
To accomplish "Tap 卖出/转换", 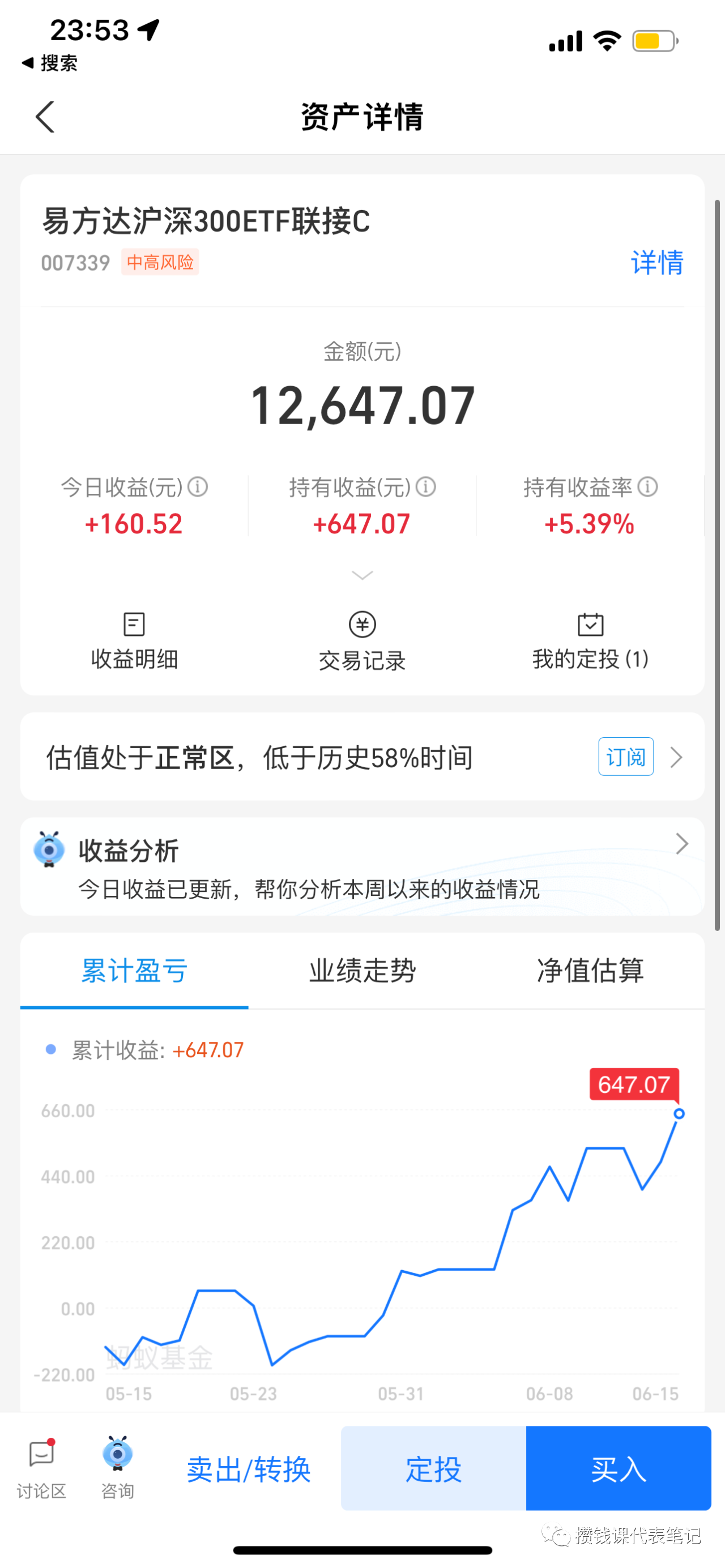I will click(x=249, y=1469).
